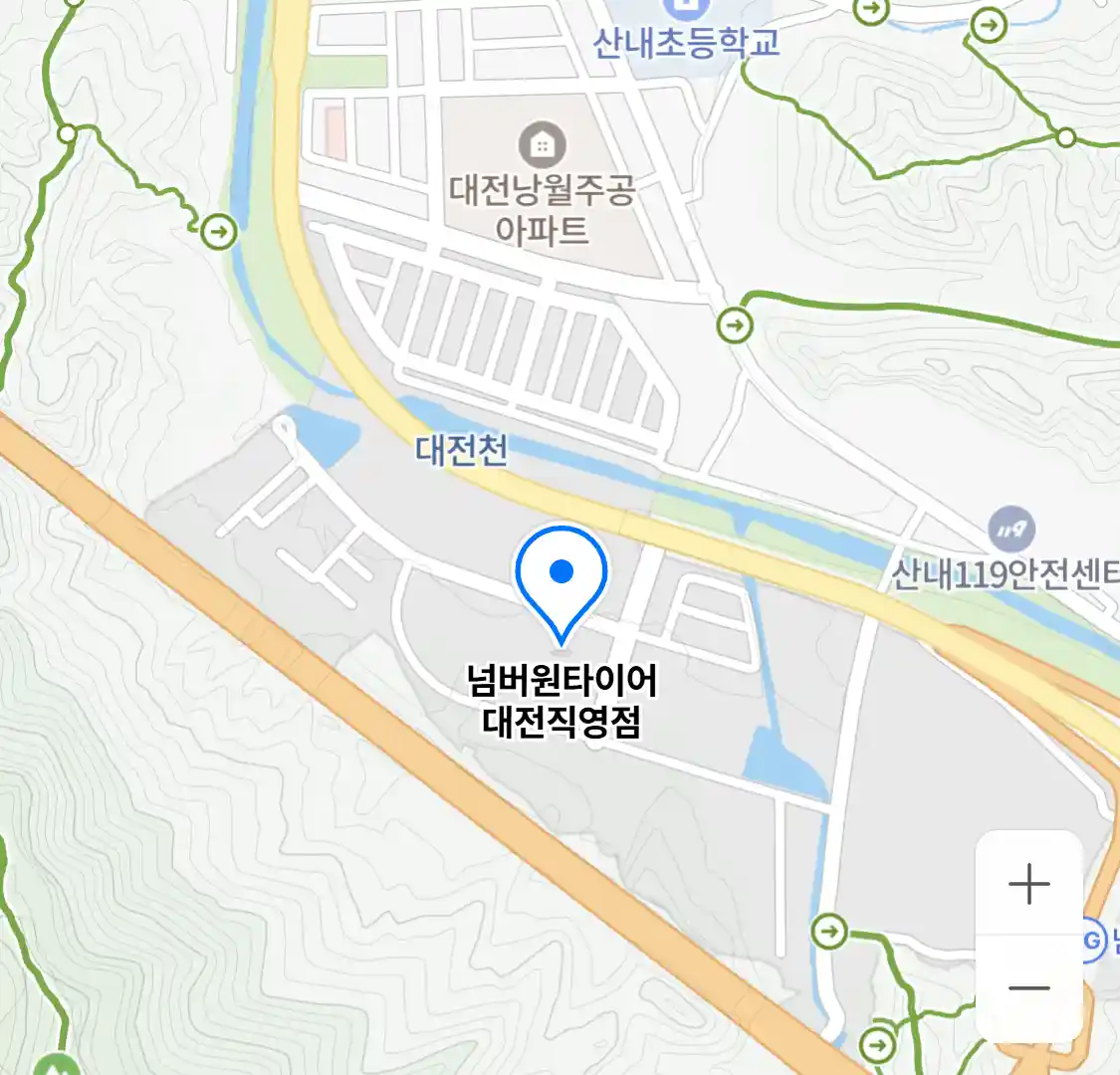
Task: Select the 산내초등학교 school marker
Action: pyautogui.click(x=685, y=10)
